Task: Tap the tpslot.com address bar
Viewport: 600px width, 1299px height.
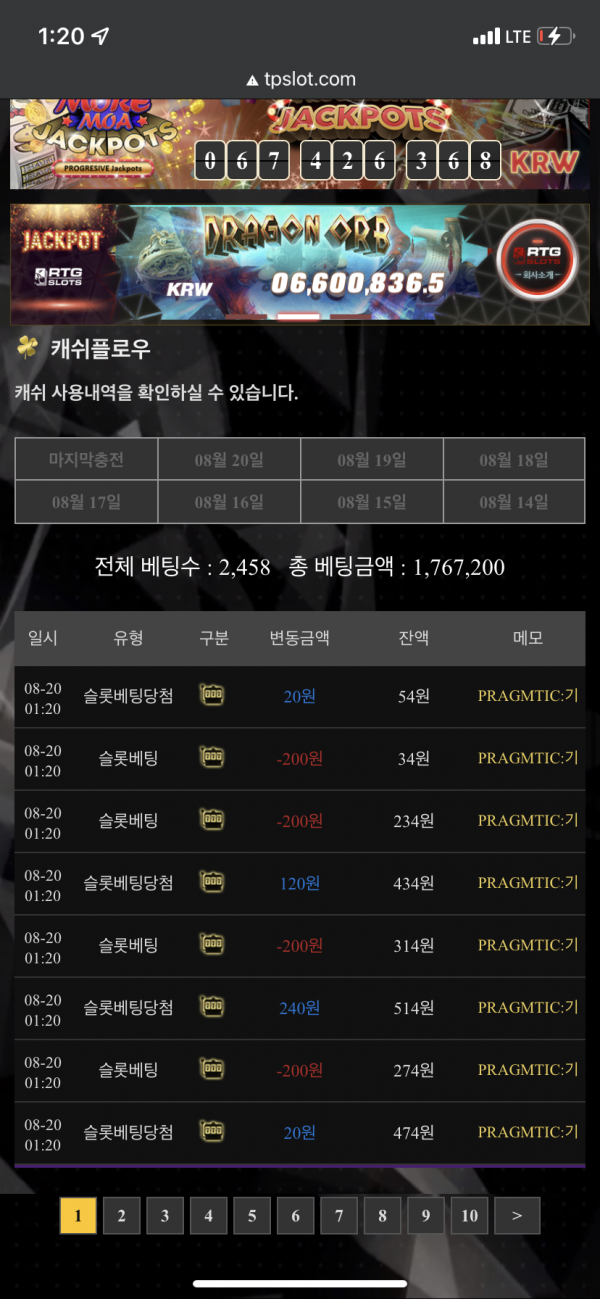Action: click(300, 79)
